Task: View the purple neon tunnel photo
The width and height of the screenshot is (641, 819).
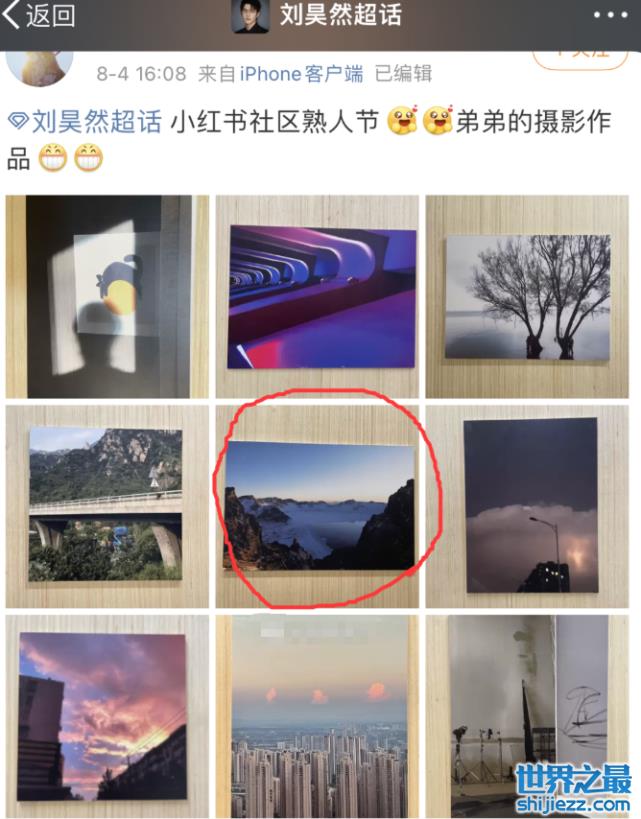Action: coord(320,297)
